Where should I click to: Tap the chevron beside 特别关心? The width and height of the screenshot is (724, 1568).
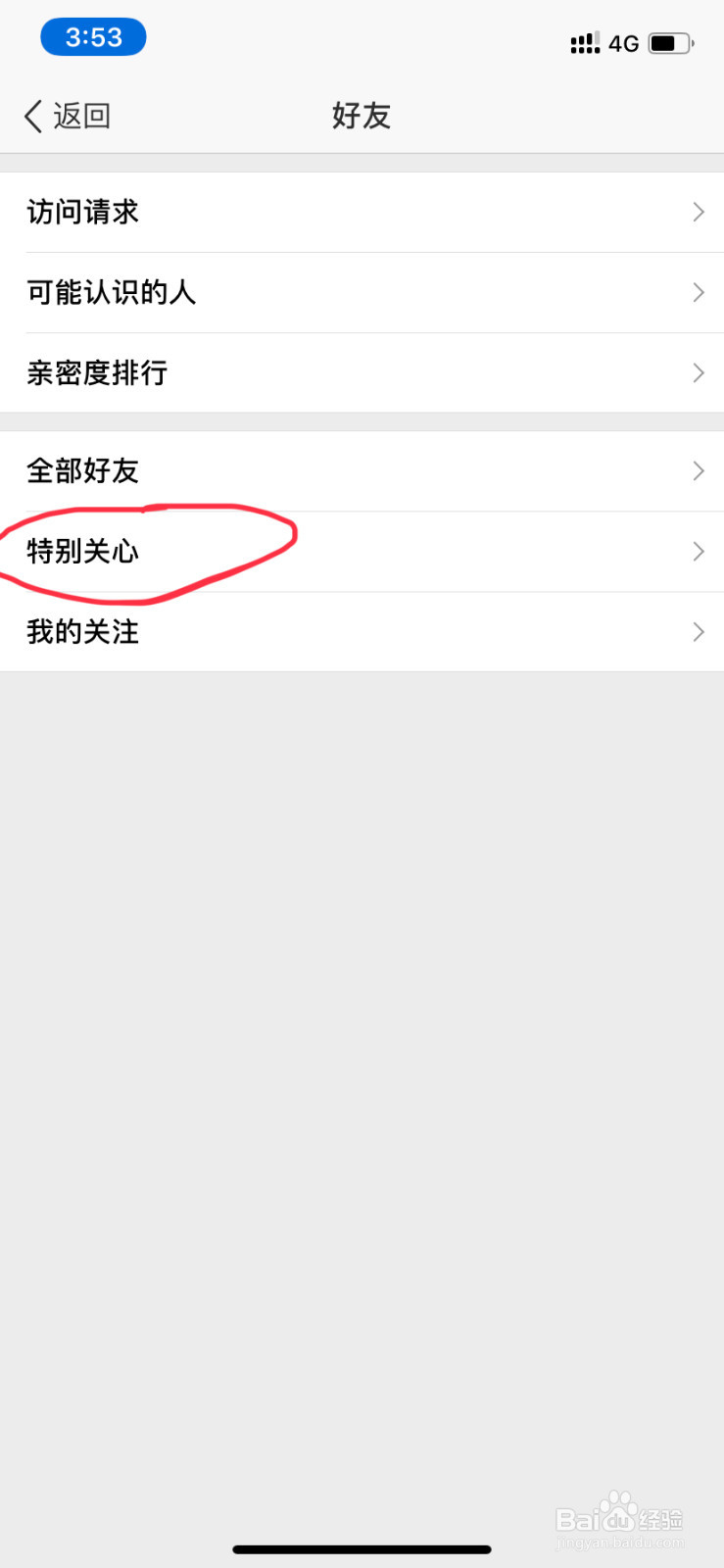(x=698, y=552)
